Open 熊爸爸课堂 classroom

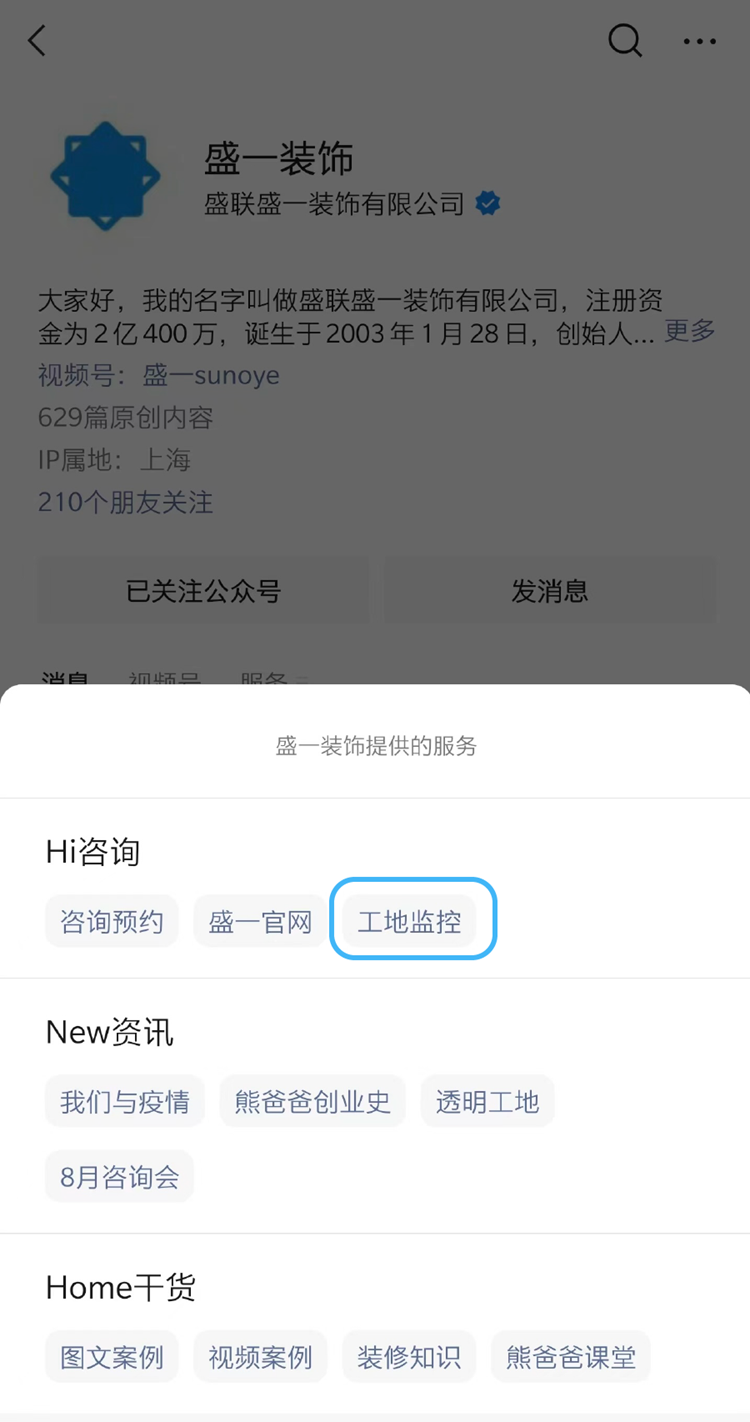[571, 1357]
